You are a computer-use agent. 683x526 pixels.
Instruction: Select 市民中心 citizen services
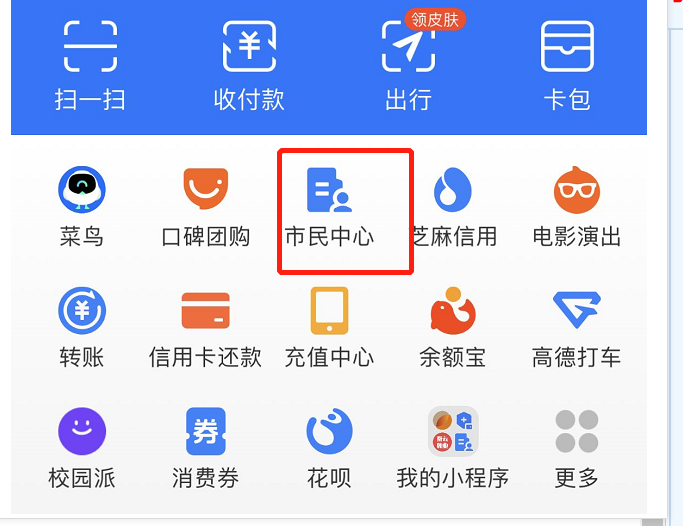tap(329, 205)
